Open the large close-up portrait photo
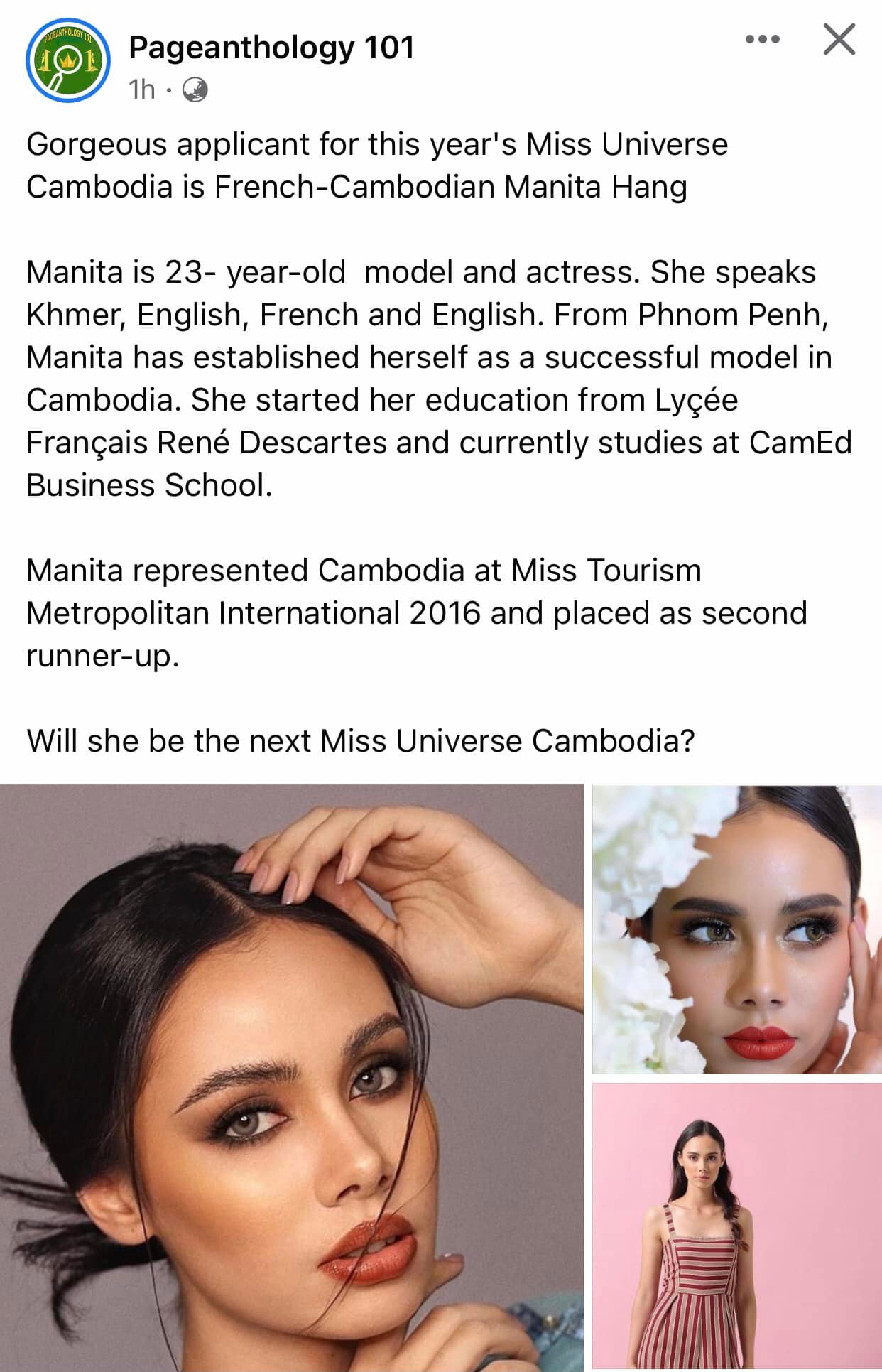Viewport: 882px width, 1372px height. (x=291, y=1076)
